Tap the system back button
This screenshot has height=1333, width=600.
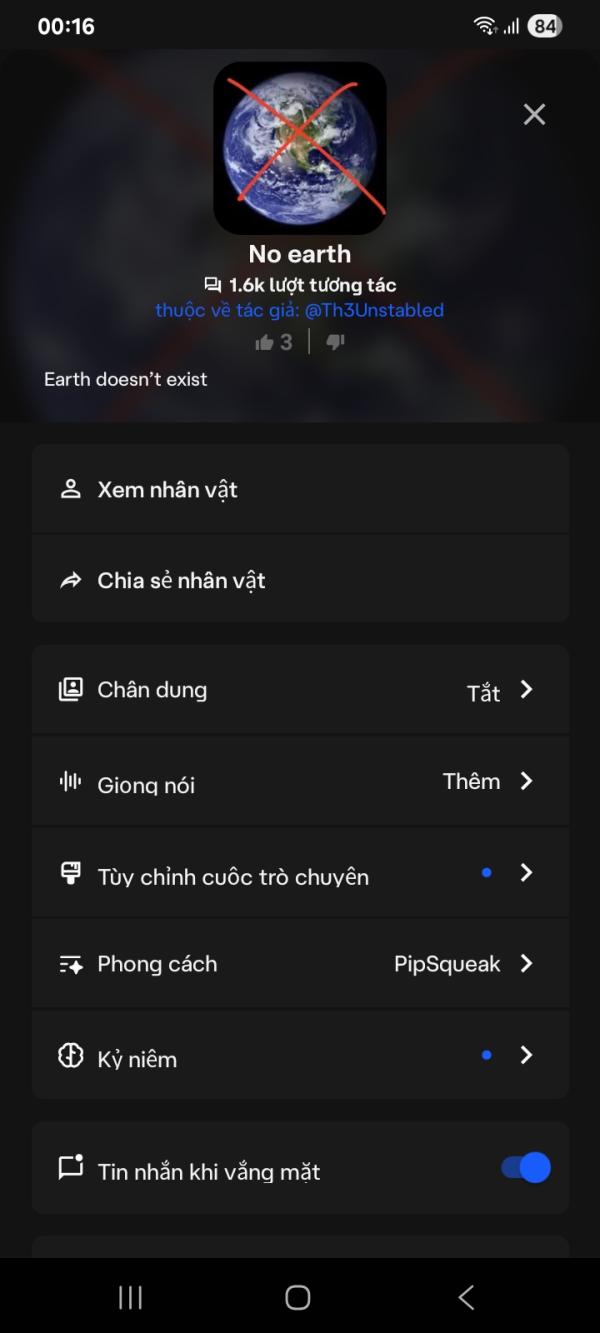point(466,1297)
